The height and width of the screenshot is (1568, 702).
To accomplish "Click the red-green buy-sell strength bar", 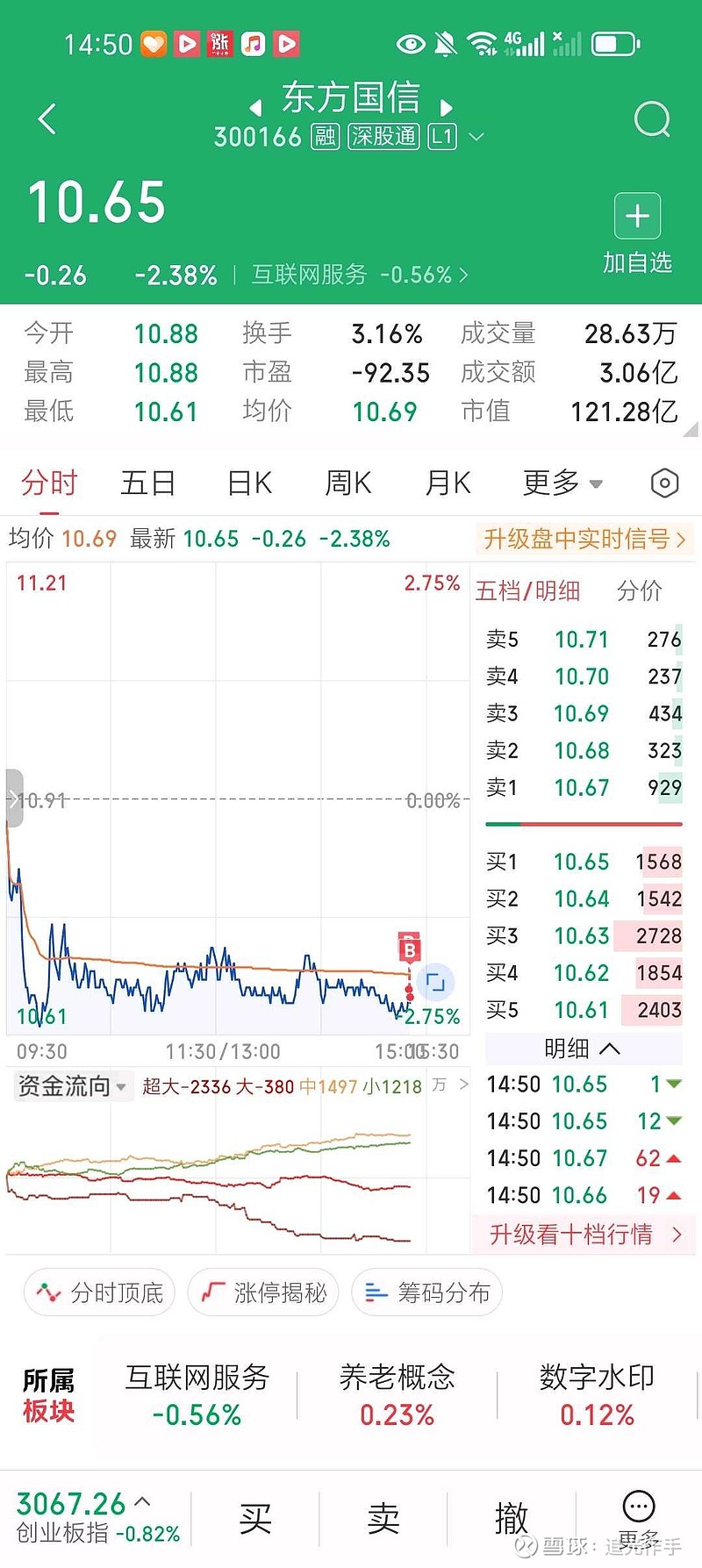I will coord(582,824).
